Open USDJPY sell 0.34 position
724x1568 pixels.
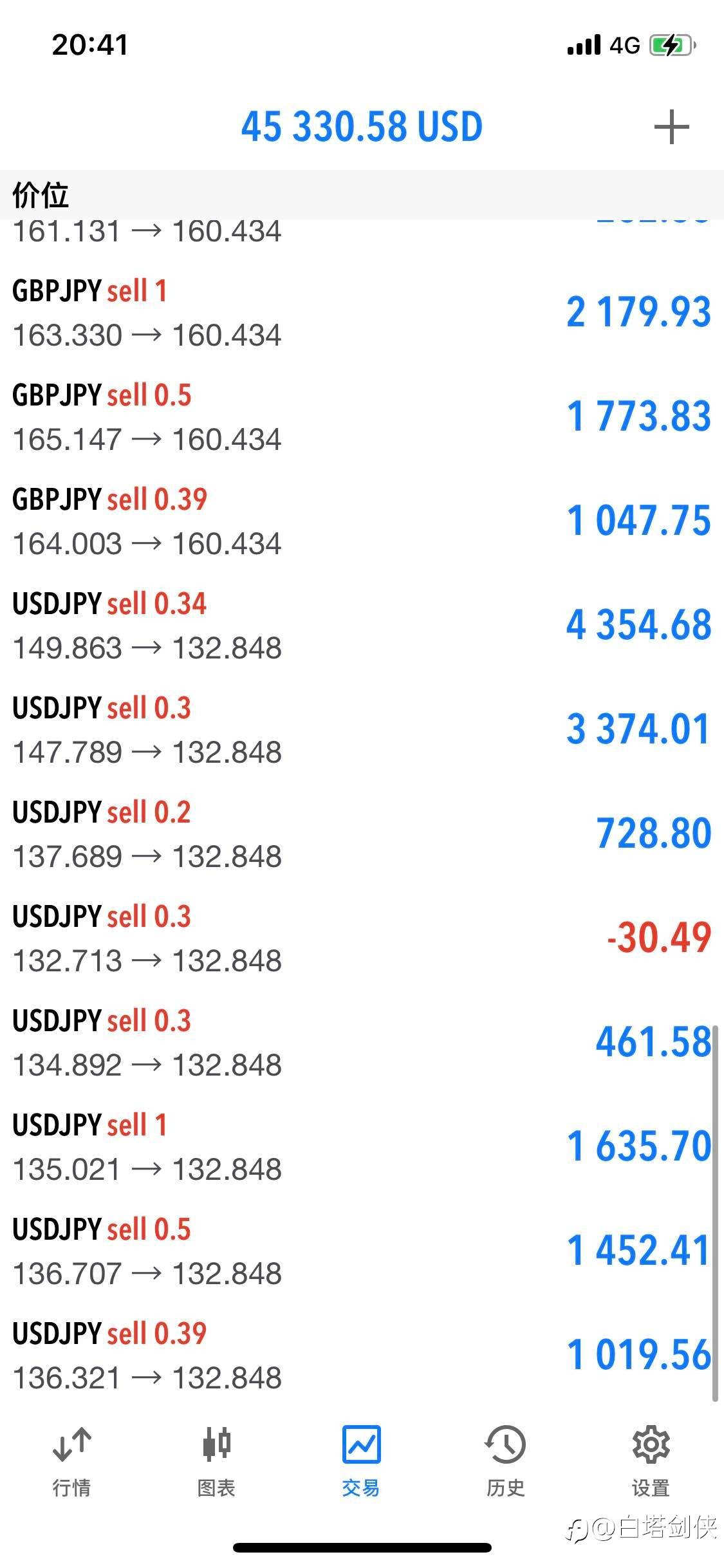360,626
